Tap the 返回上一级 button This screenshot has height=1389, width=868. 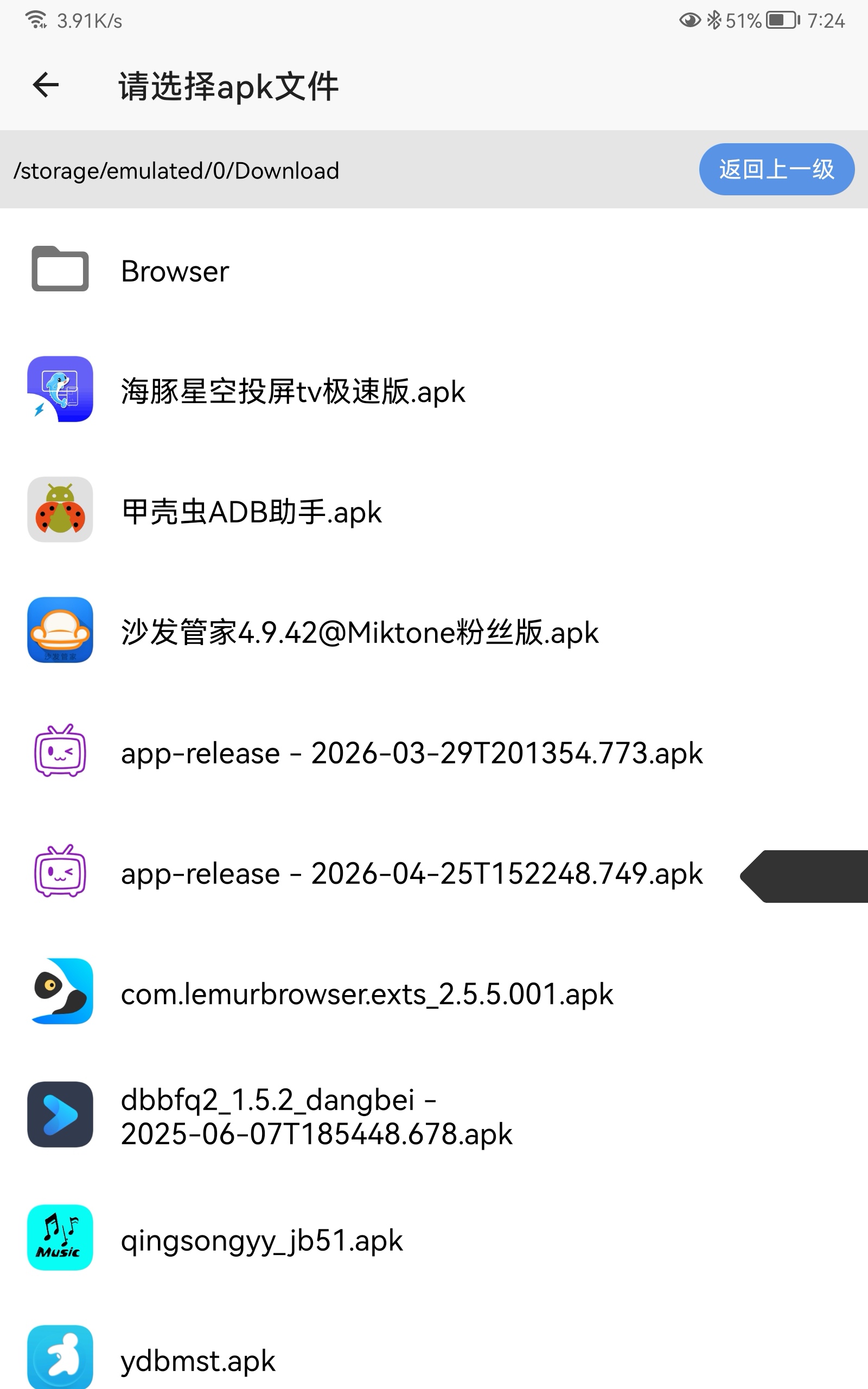(776, 169)
